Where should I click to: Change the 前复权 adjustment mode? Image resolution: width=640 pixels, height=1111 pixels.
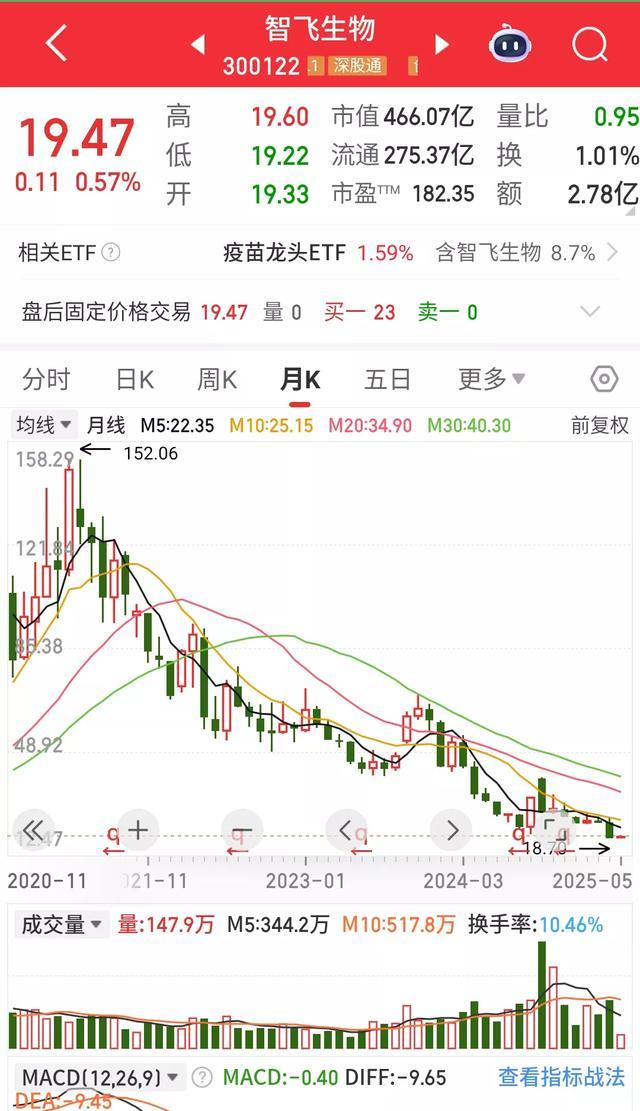pos(600,425)
